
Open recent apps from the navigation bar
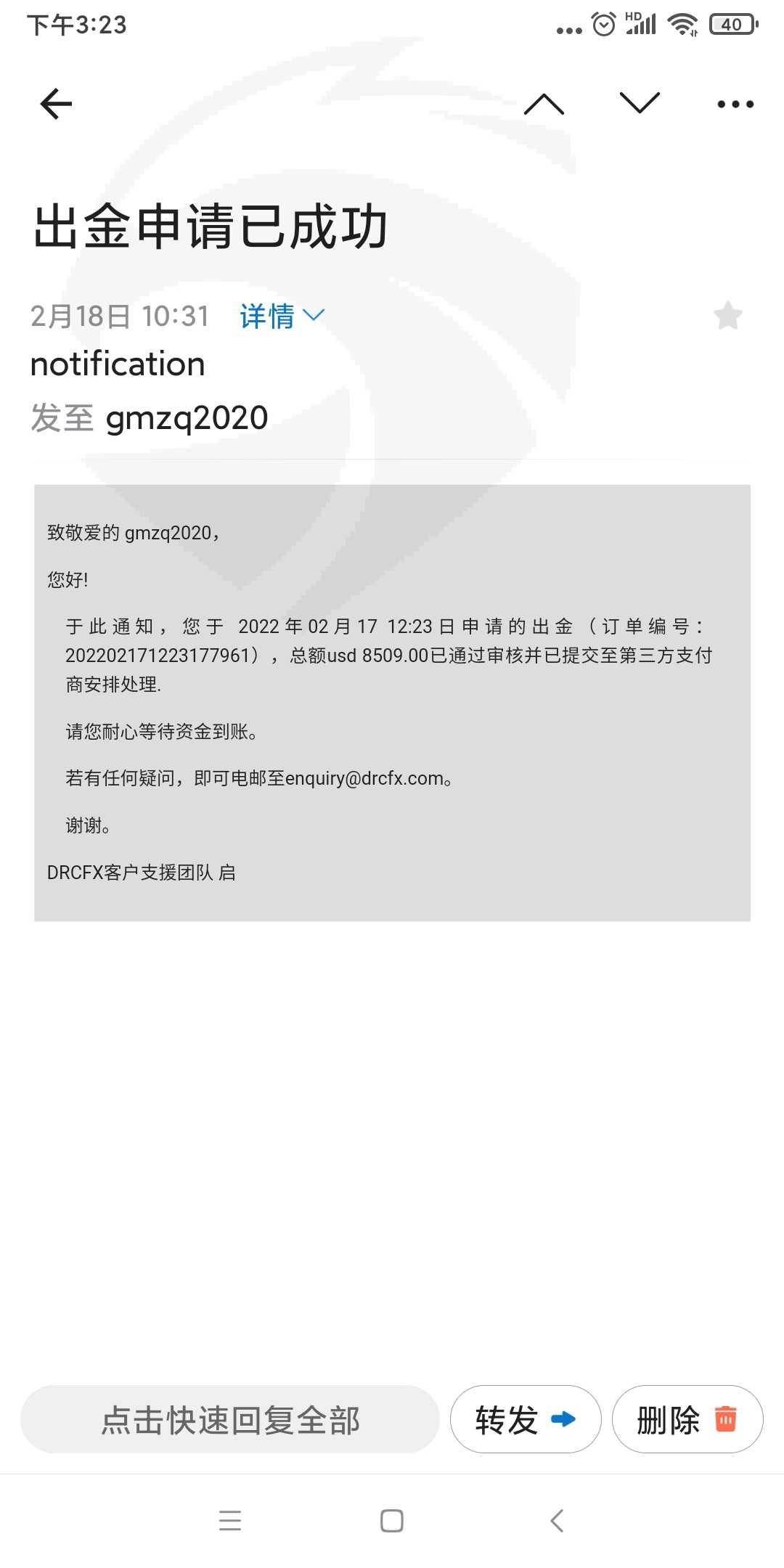click(230, 1520)
